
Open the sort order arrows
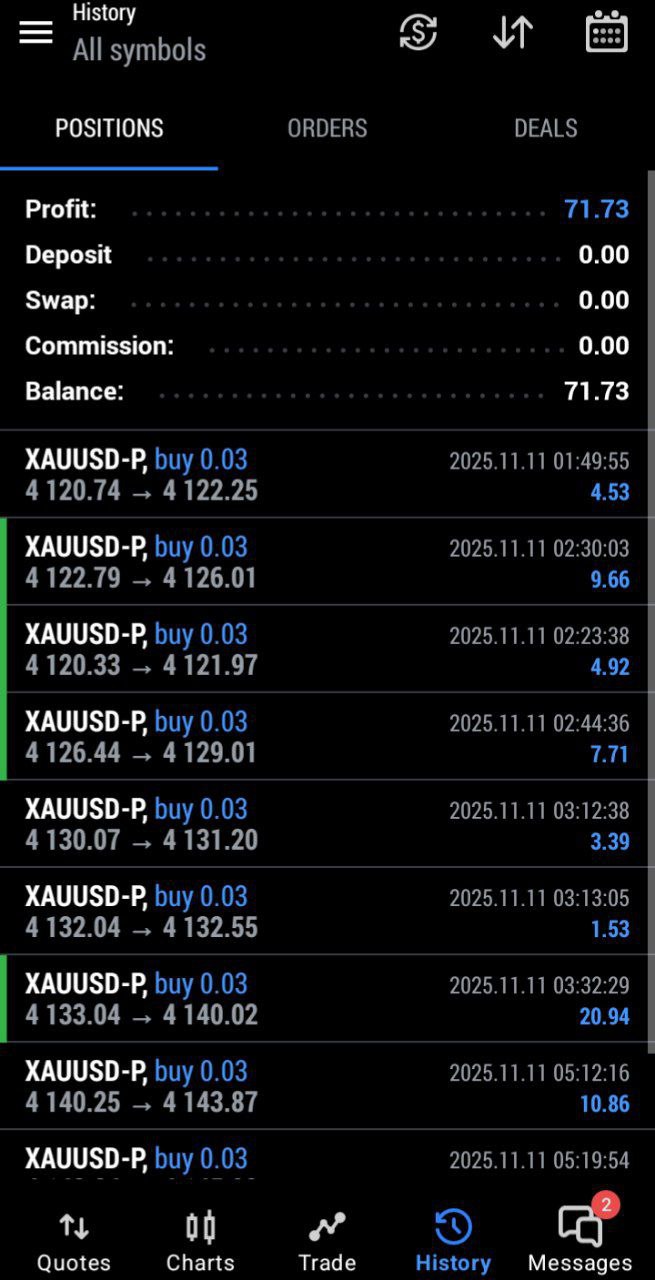[512, 33]
